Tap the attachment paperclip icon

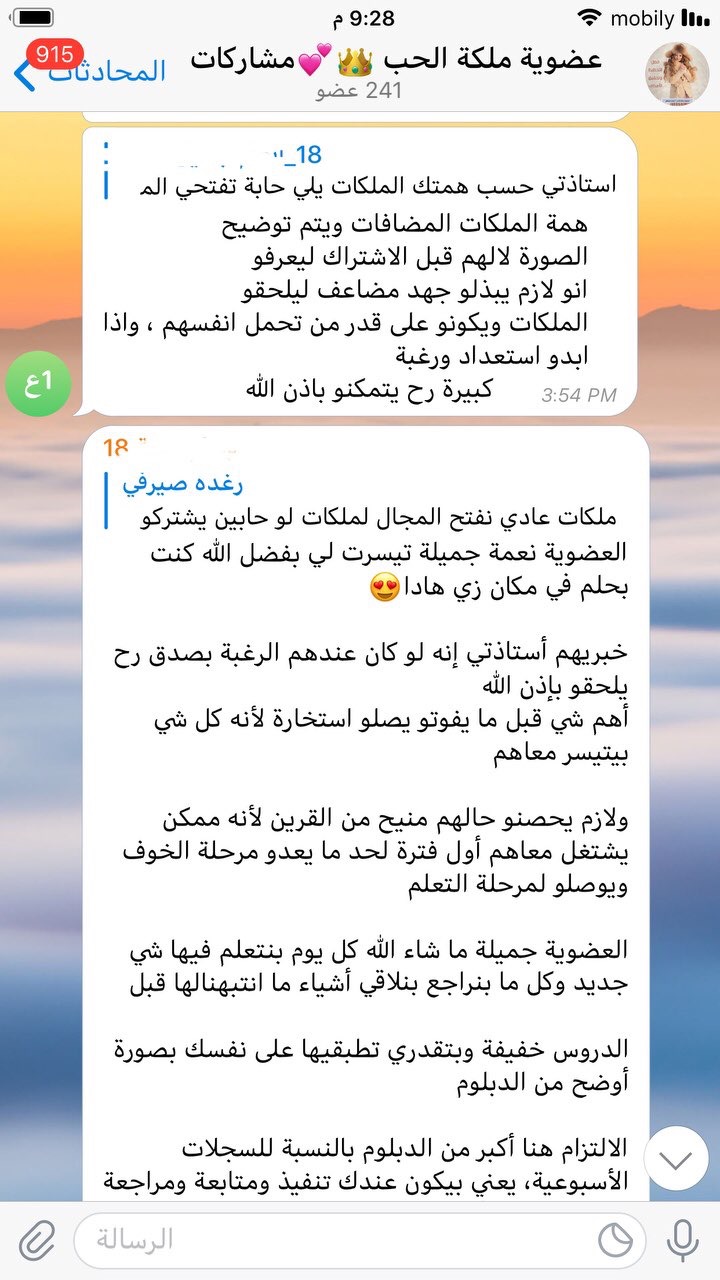pos(37,1240)
